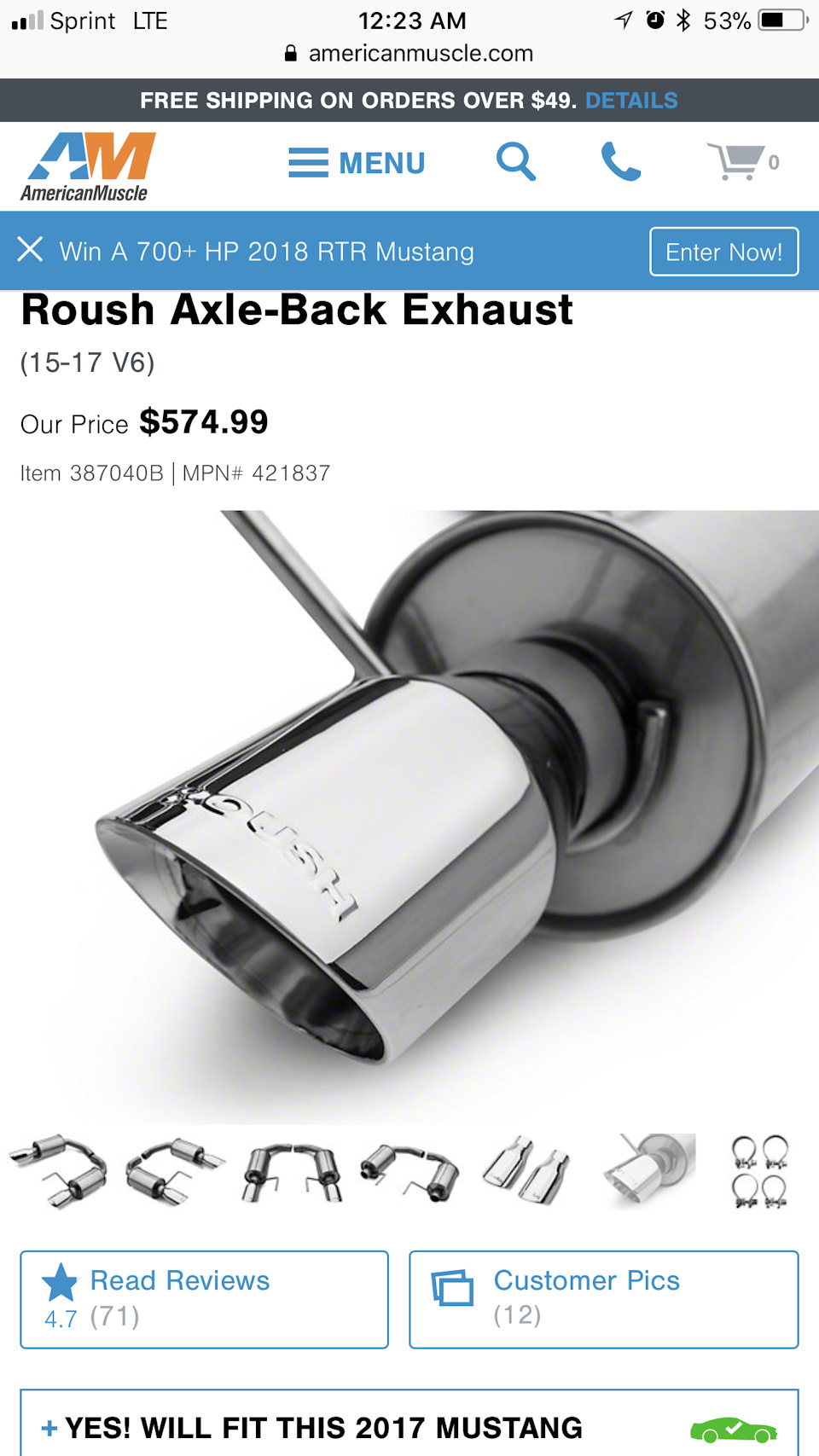Tap the americanmuscle.com address bar
This screenshot has height=1456, width=819.
pos(409,54)
